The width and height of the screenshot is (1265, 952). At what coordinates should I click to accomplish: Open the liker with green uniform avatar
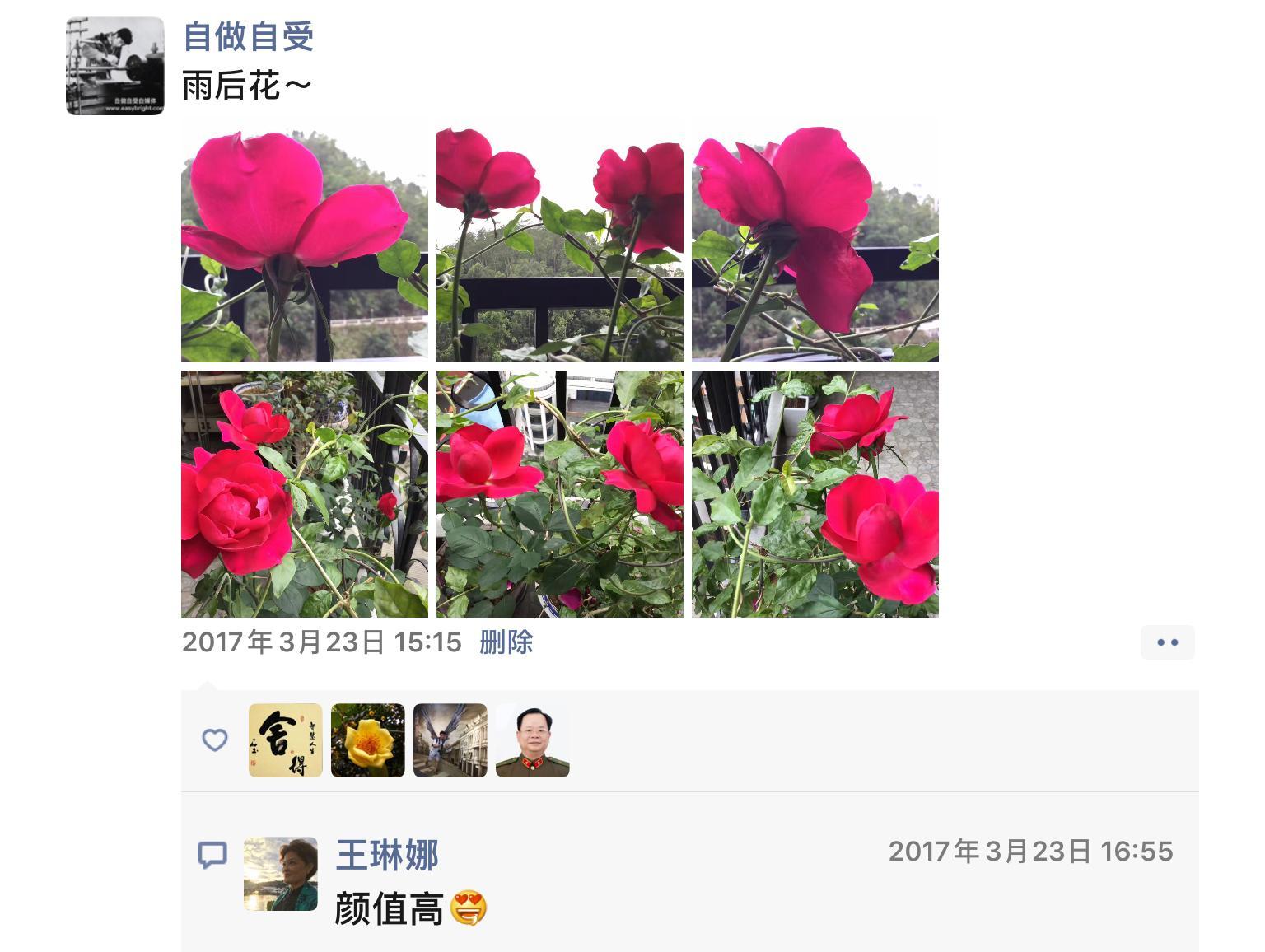[532, 740]
